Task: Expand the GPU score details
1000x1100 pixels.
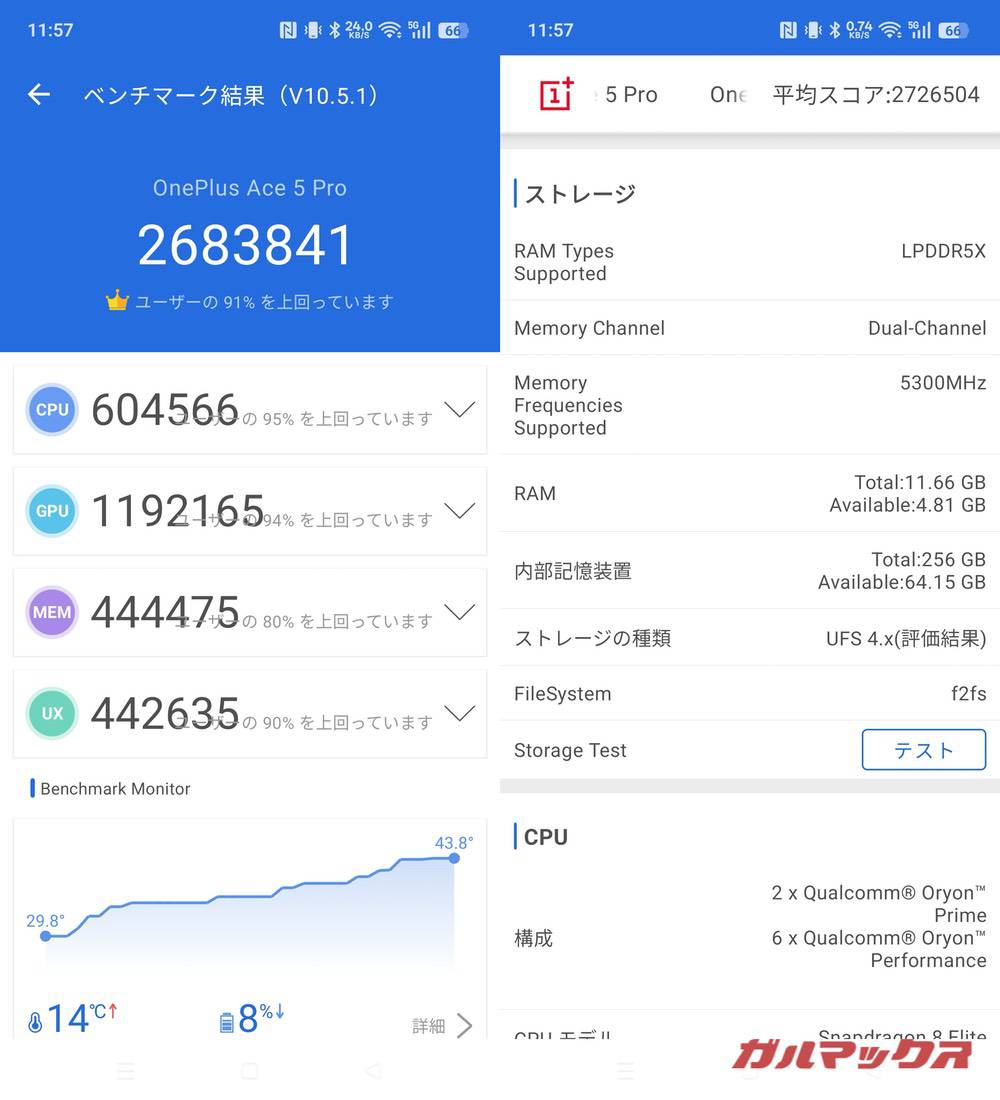Action: [459, 511]
